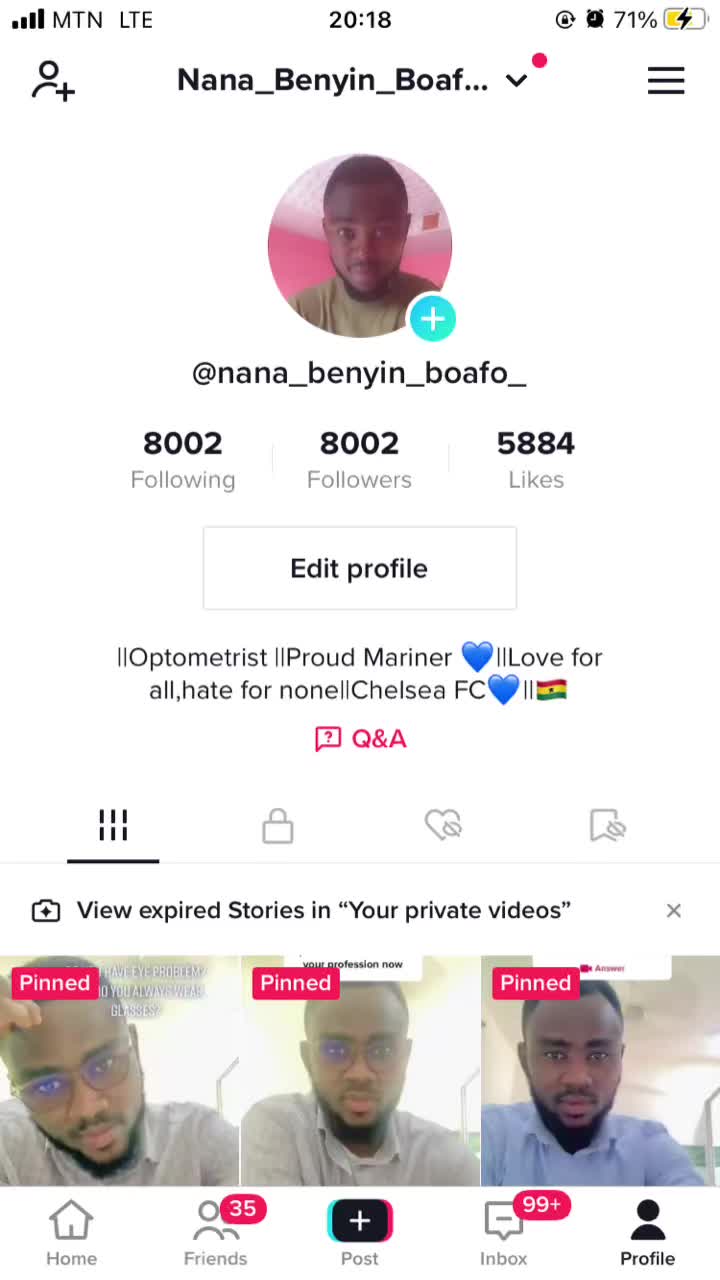The height and width of the screenshot is (1280, 720).
Task: Switch to the posts grid tab
Action: pos(113,826)
